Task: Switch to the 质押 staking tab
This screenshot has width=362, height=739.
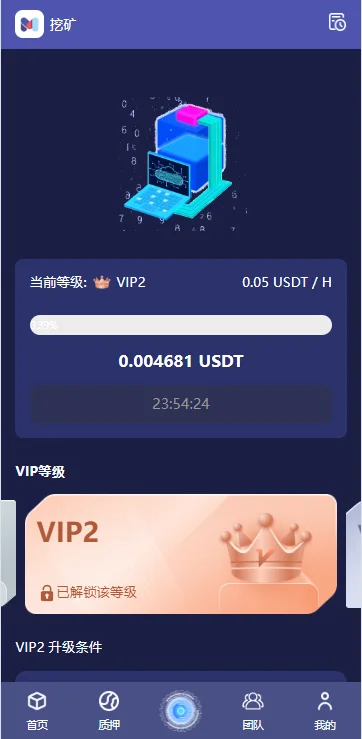Action: [x=109, y=710]
